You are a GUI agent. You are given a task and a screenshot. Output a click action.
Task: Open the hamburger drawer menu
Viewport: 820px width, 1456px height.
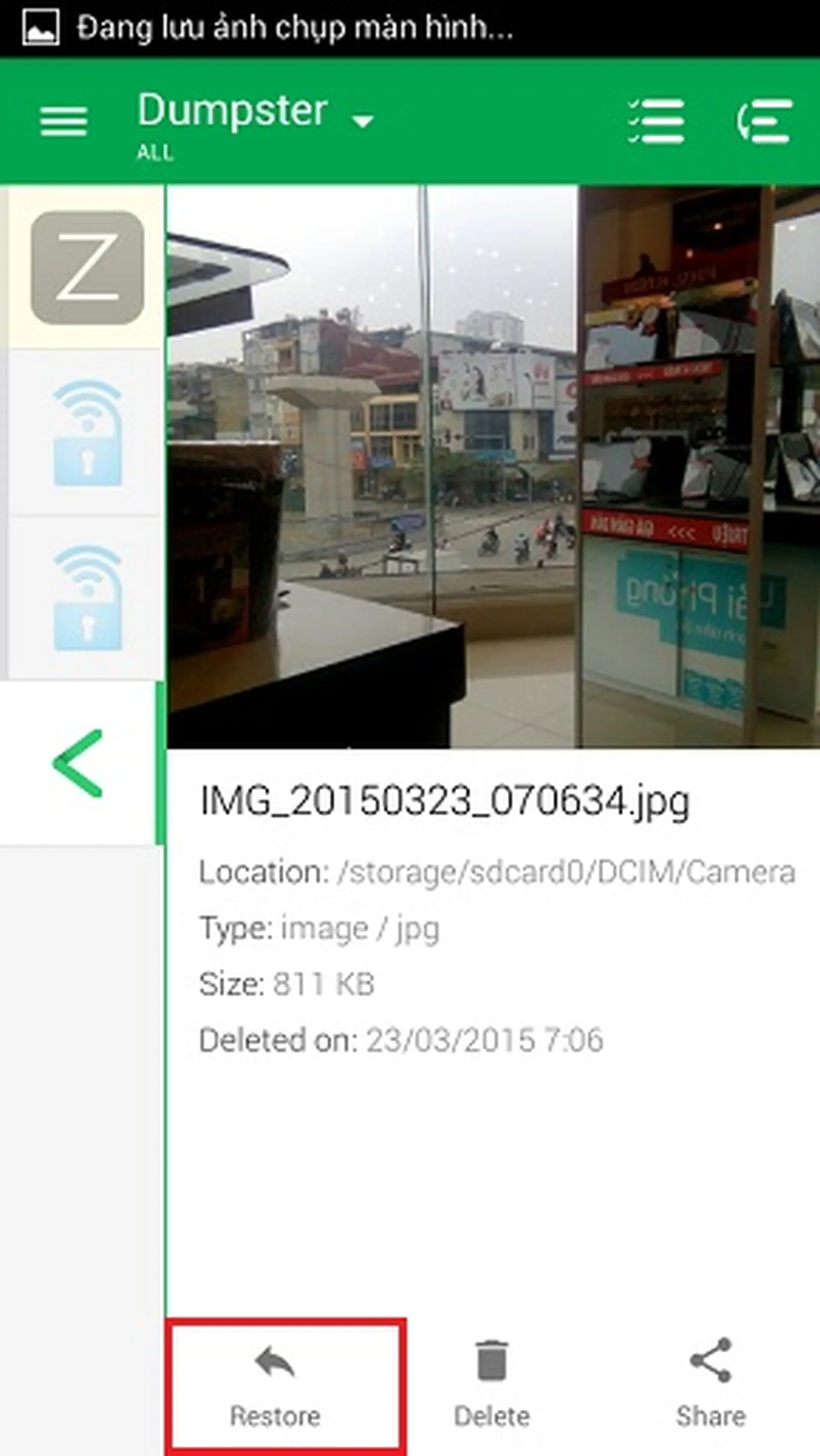point(63,121)
